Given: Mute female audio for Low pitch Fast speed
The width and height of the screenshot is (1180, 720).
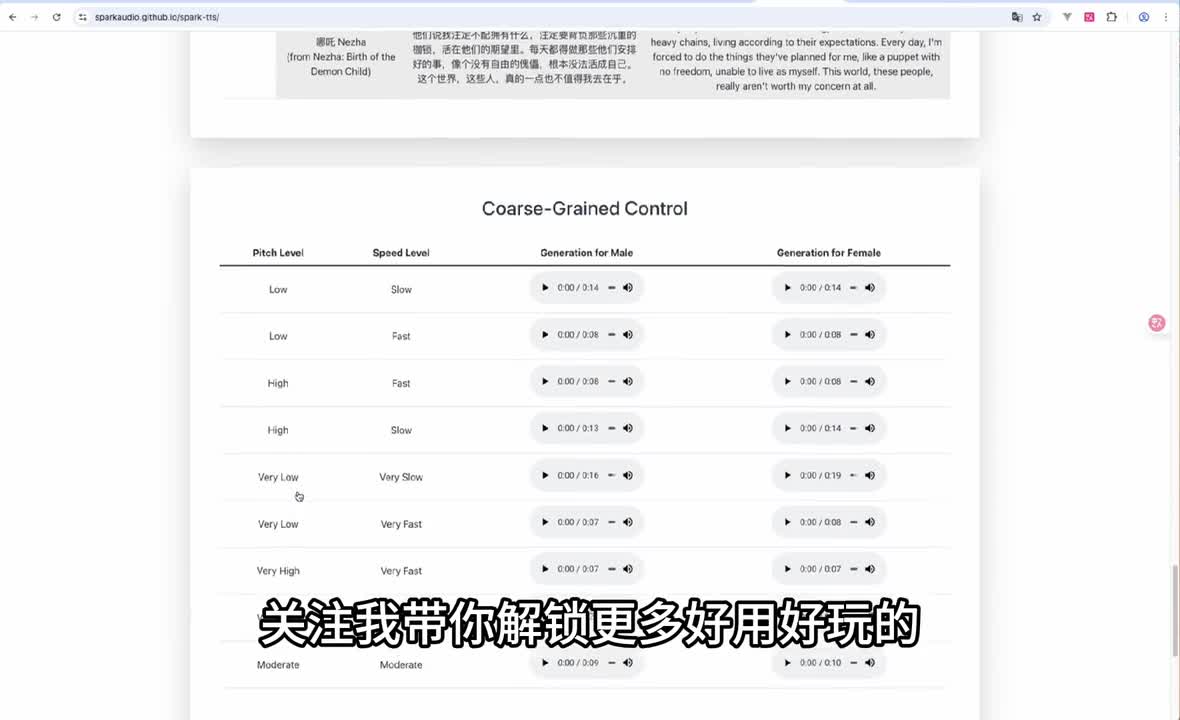Looking at the screenshot, I should [x=870, y=335].
